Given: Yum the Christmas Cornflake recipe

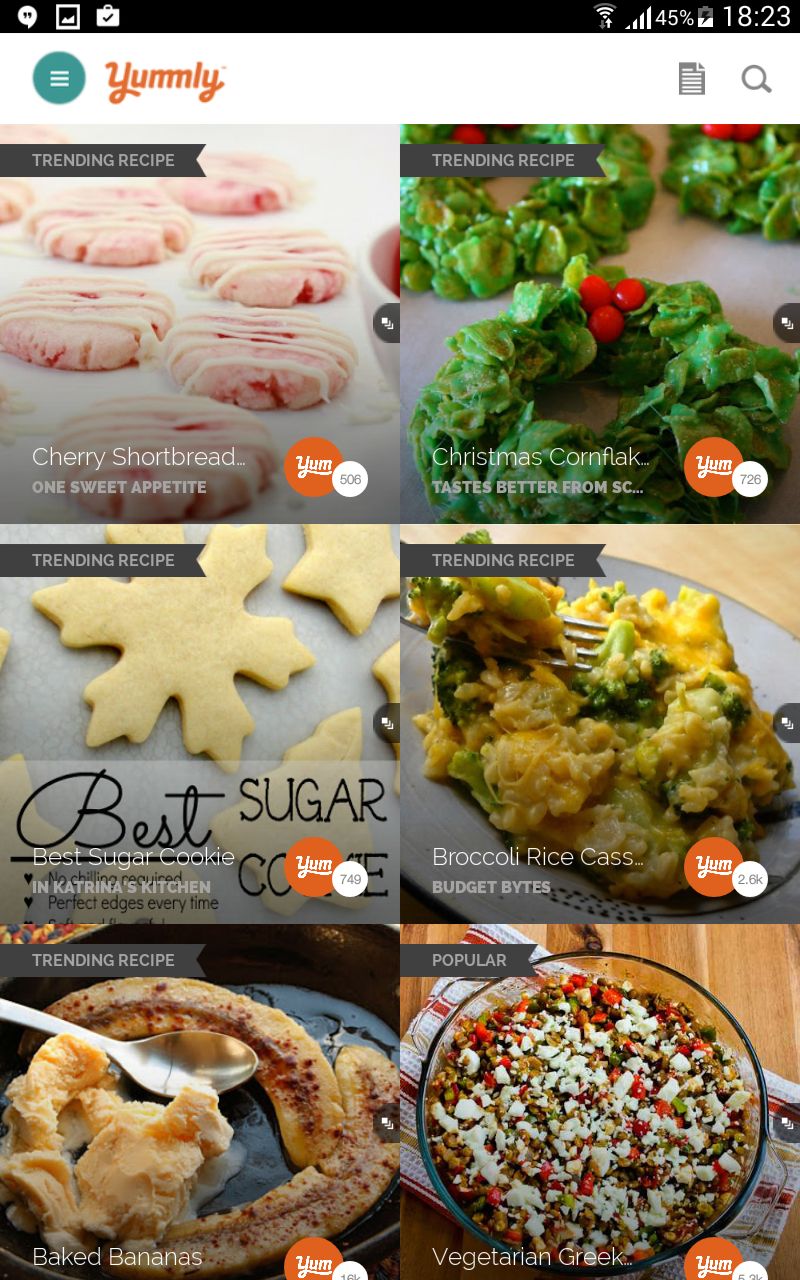Looking at the screenshot, I should pos(713,466).
